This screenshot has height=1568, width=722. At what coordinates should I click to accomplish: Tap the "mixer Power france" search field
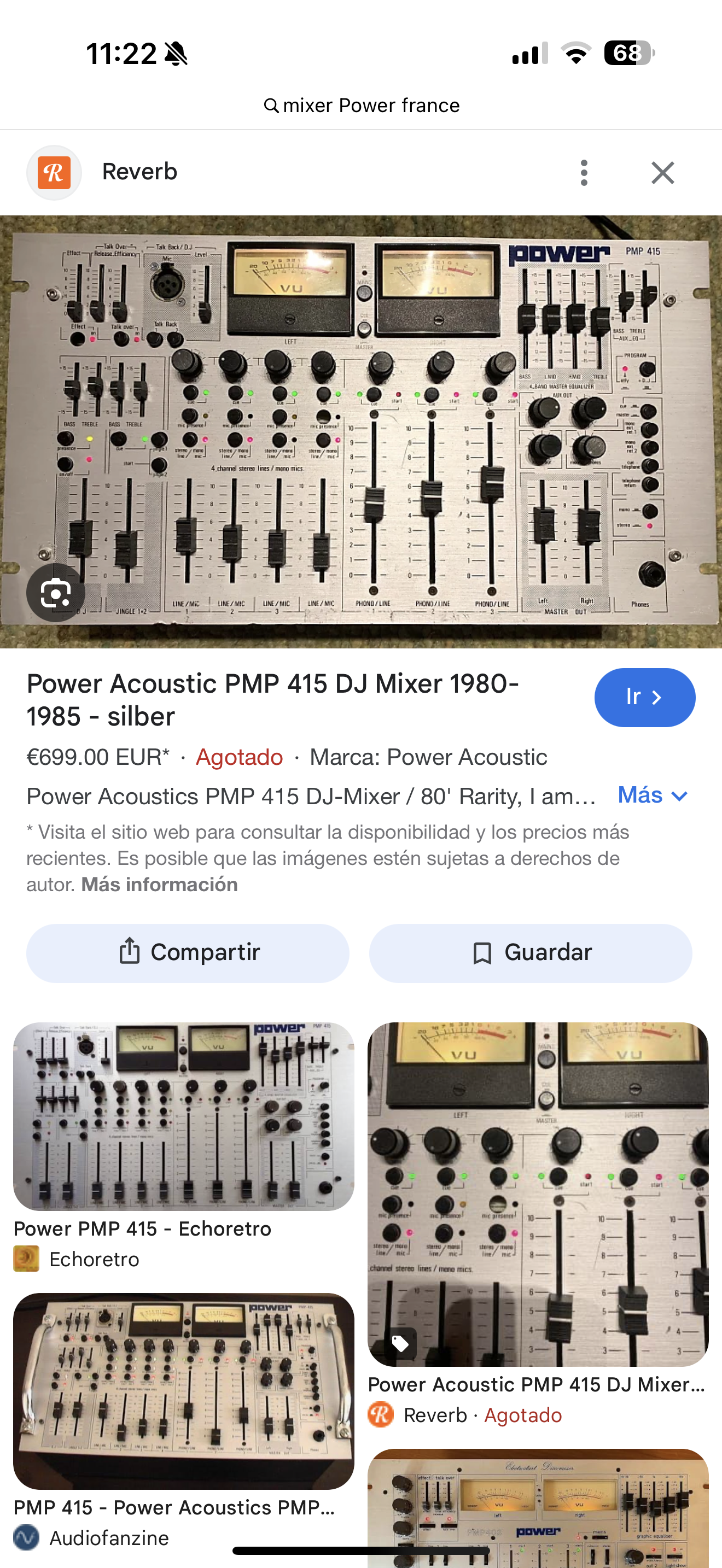coord(361,106)
